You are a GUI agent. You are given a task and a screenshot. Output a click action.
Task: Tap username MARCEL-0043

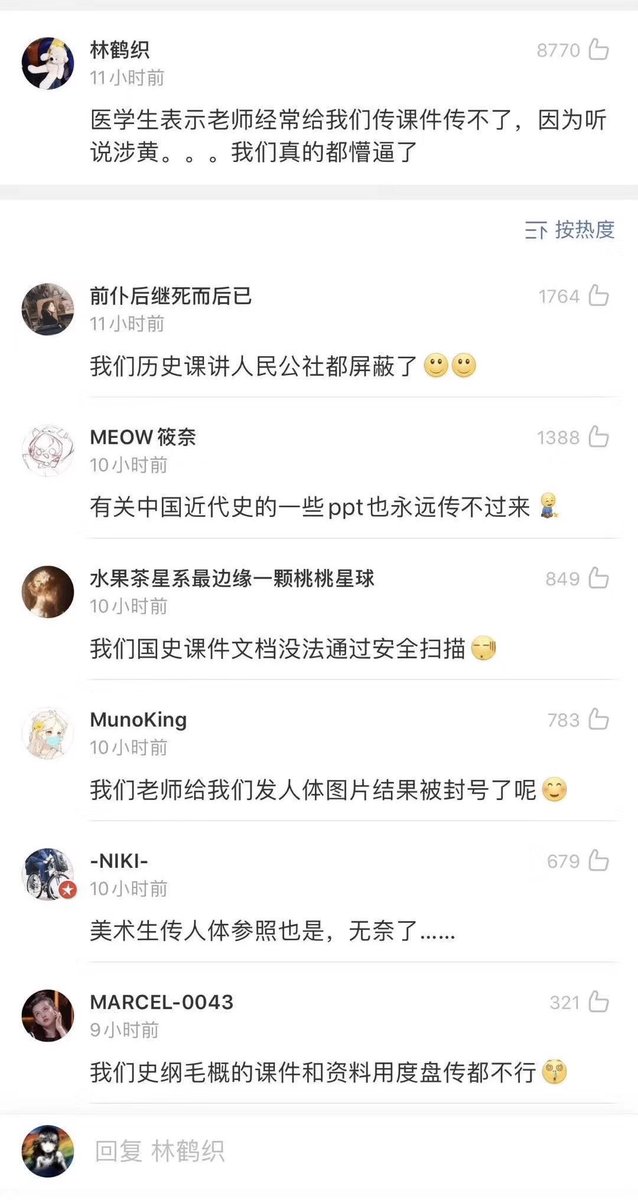pyautogui.click(x=161, y=1002)
